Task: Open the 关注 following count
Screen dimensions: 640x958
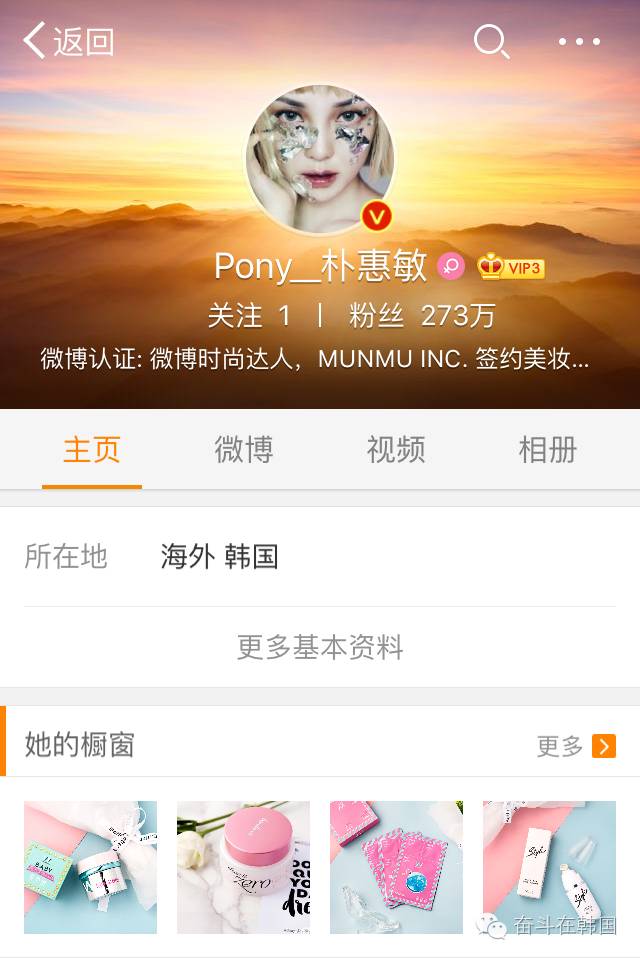Action: 250,316
